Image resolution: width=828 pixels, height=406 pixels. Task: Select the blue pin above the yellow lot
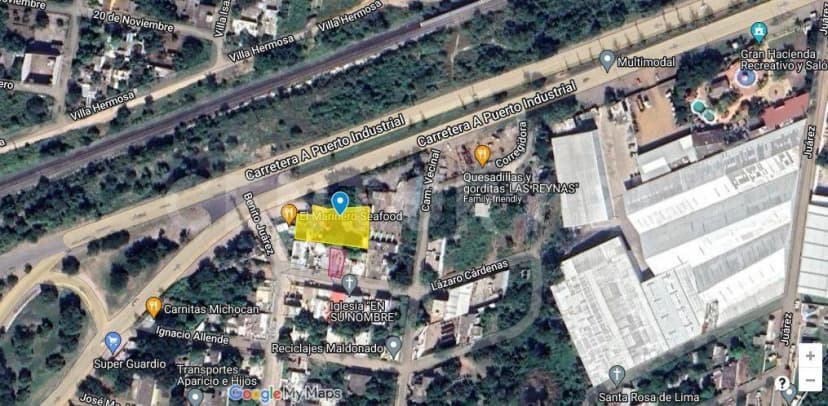[x=340, y=201]
